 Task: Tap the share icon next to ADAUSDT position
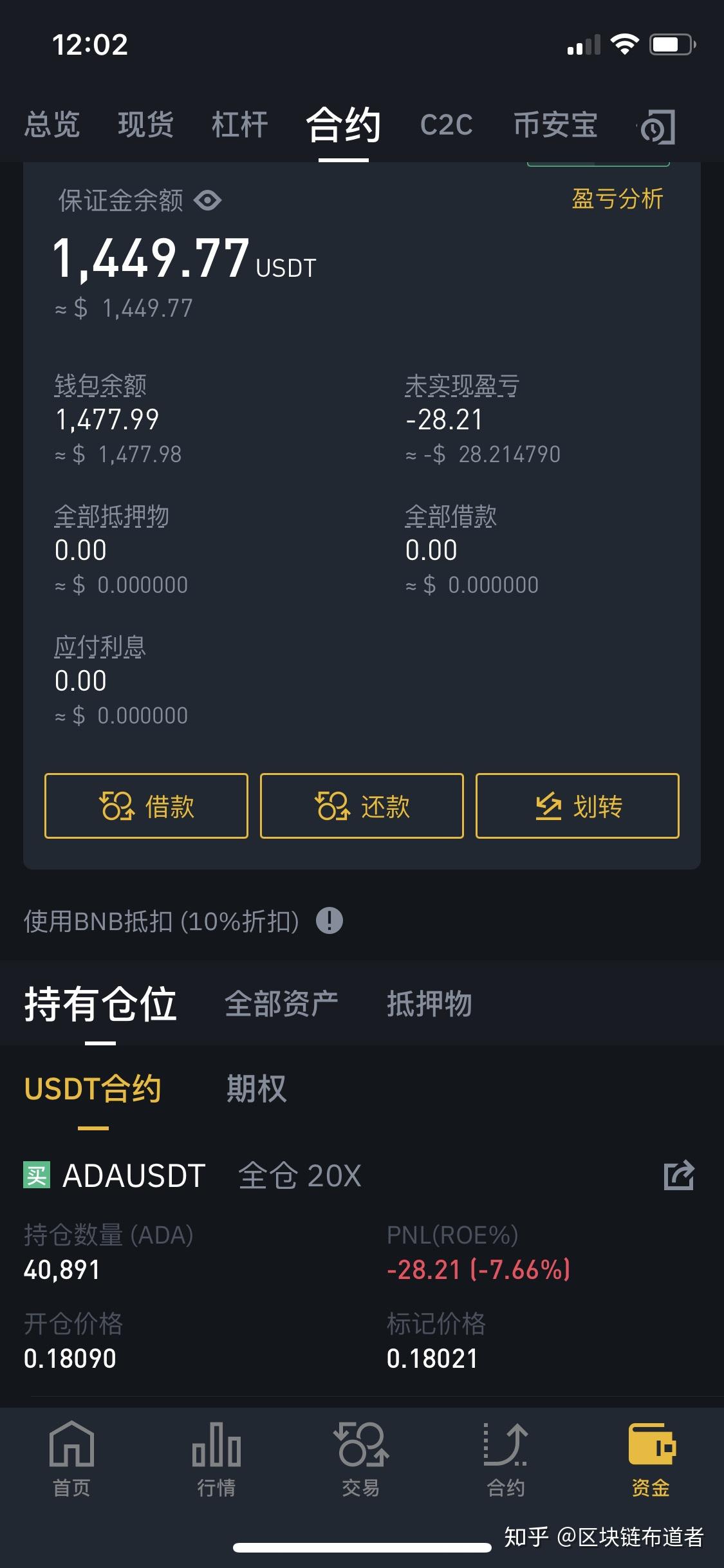click(x=680, y=1175)
